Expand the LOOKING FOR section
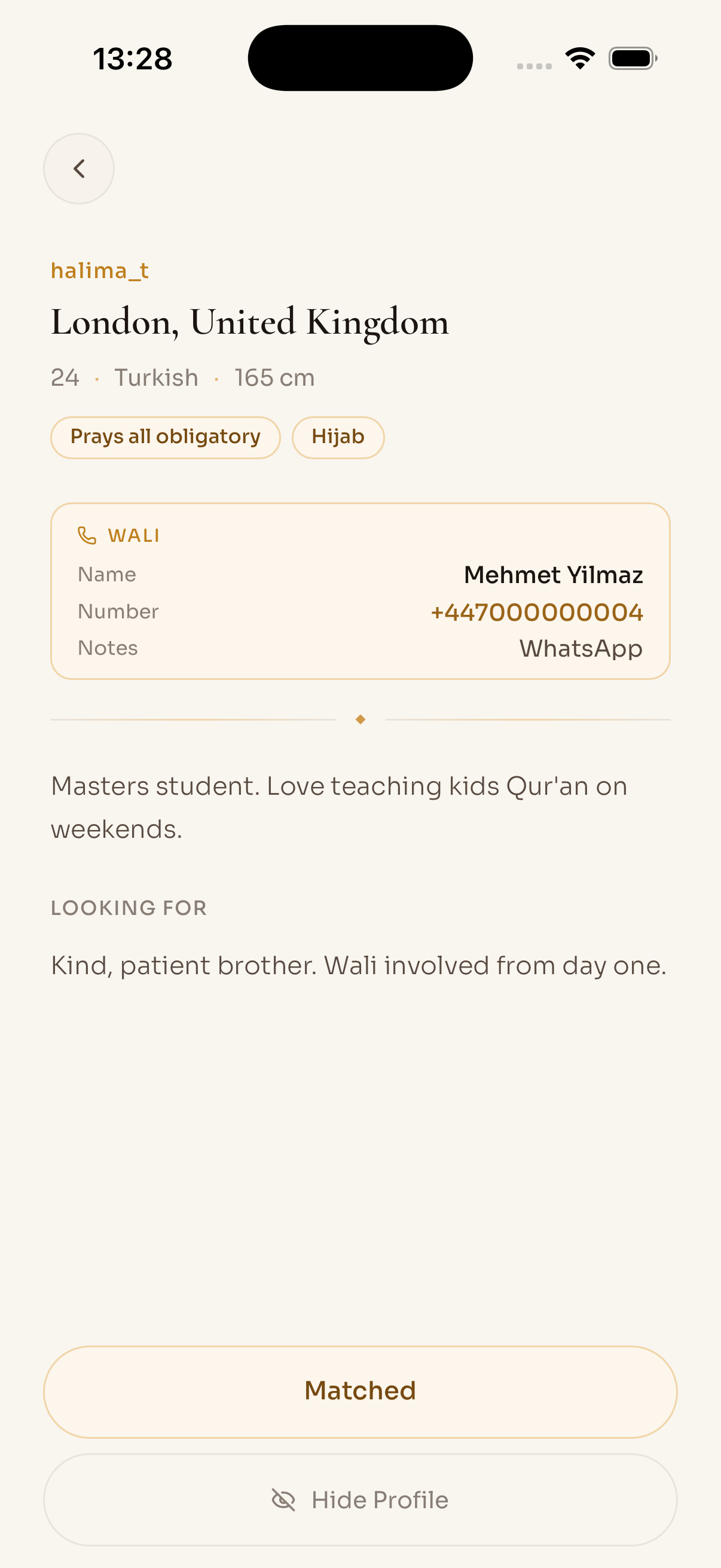 [129, 908]
